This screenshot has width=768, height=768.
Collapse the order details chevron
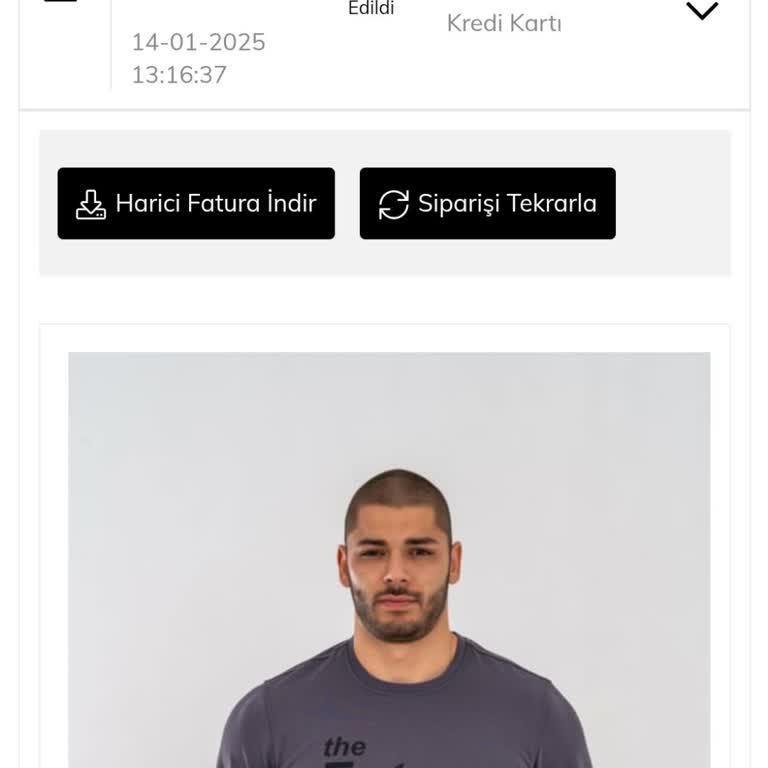(702, 11)
